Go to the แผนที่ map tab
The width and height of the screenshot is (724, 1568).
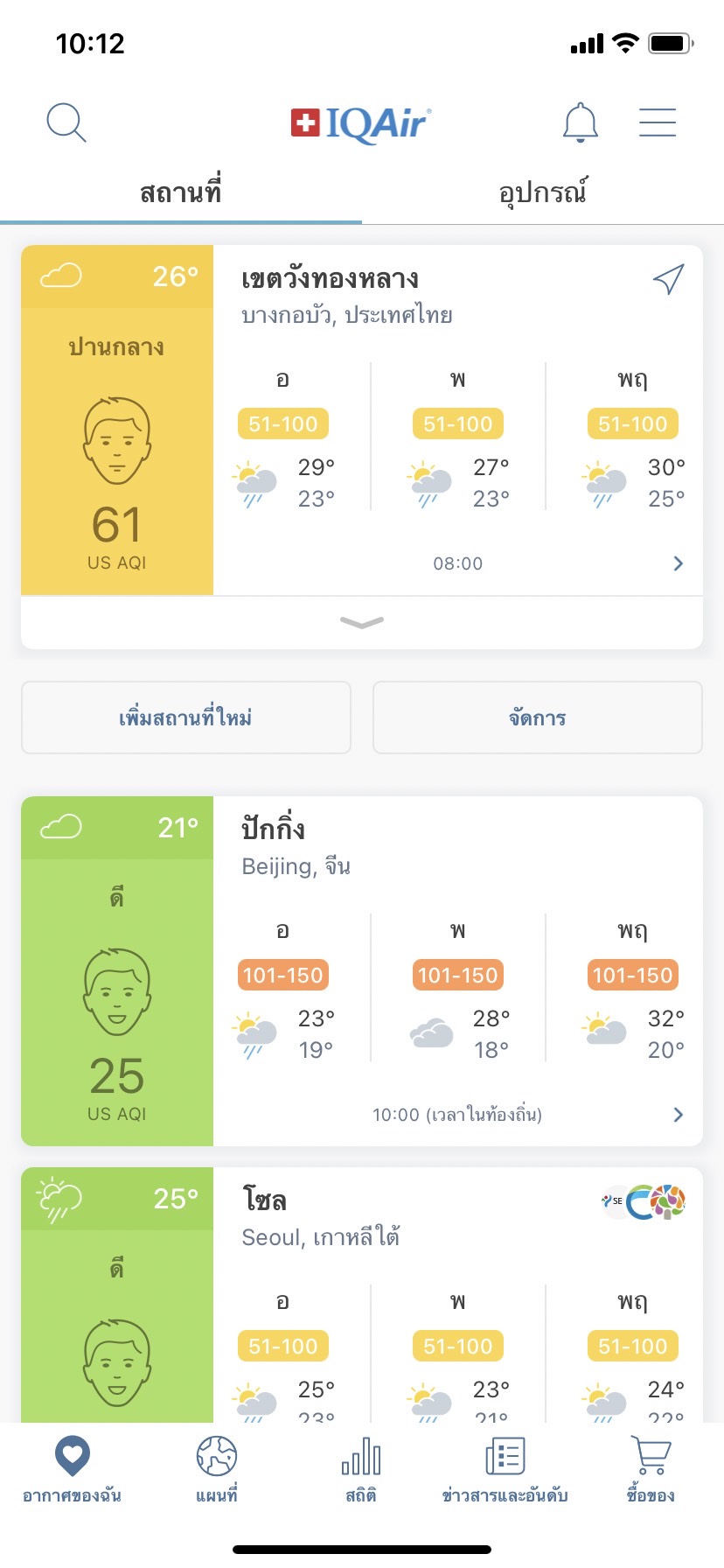click(217, 1470)
